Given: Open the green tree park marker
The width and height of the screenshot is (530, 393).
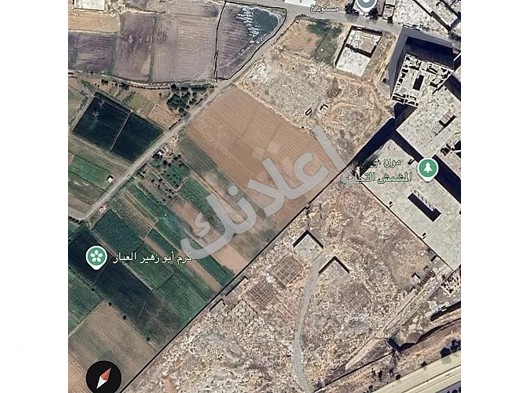Looking at the screenshot, I should click(428, 170).
